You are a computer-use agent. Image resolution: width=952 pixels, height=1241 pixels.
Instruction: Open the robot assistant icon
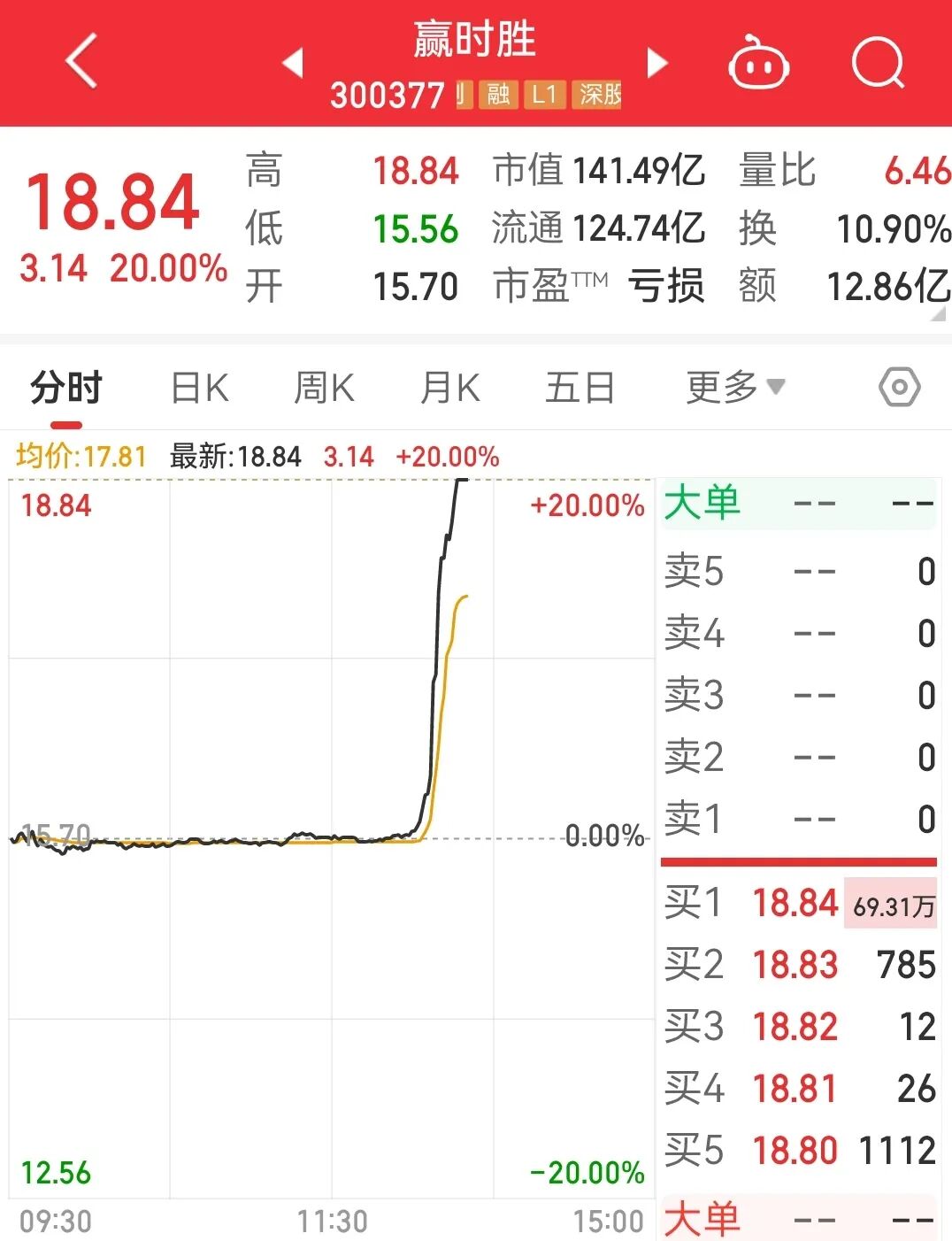click(761, 64)
